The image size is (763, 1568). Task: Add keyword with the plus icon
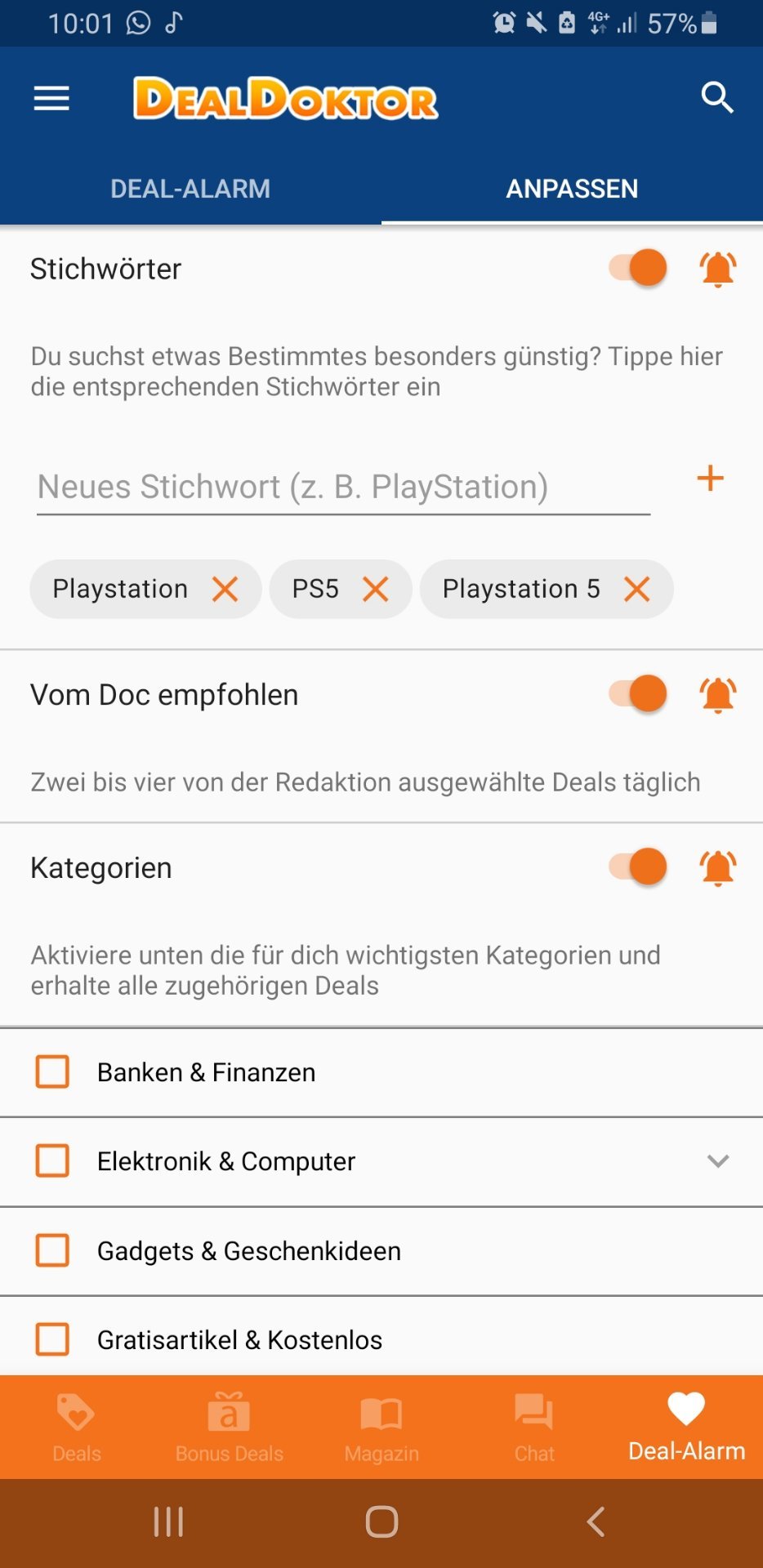point(710,479)
